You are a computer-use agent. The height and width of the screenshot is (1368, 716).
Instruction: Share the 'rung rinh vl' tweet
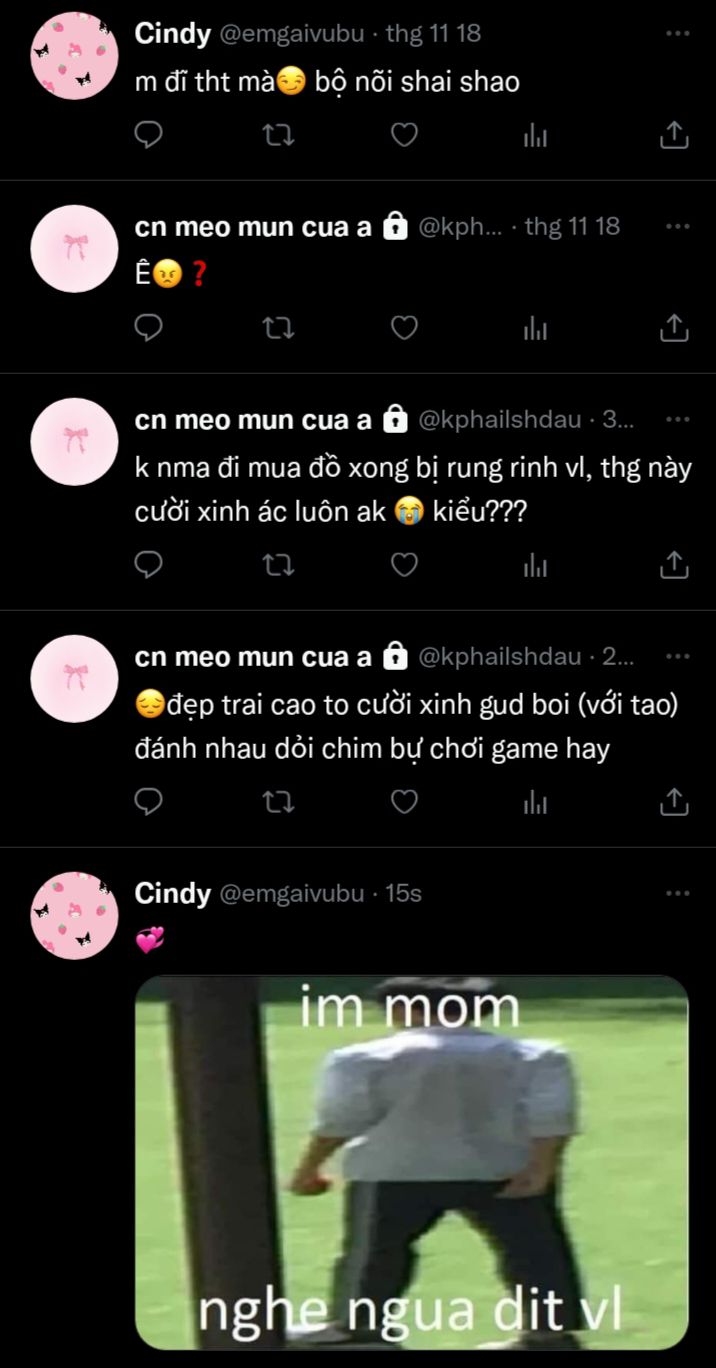(674, 565)
